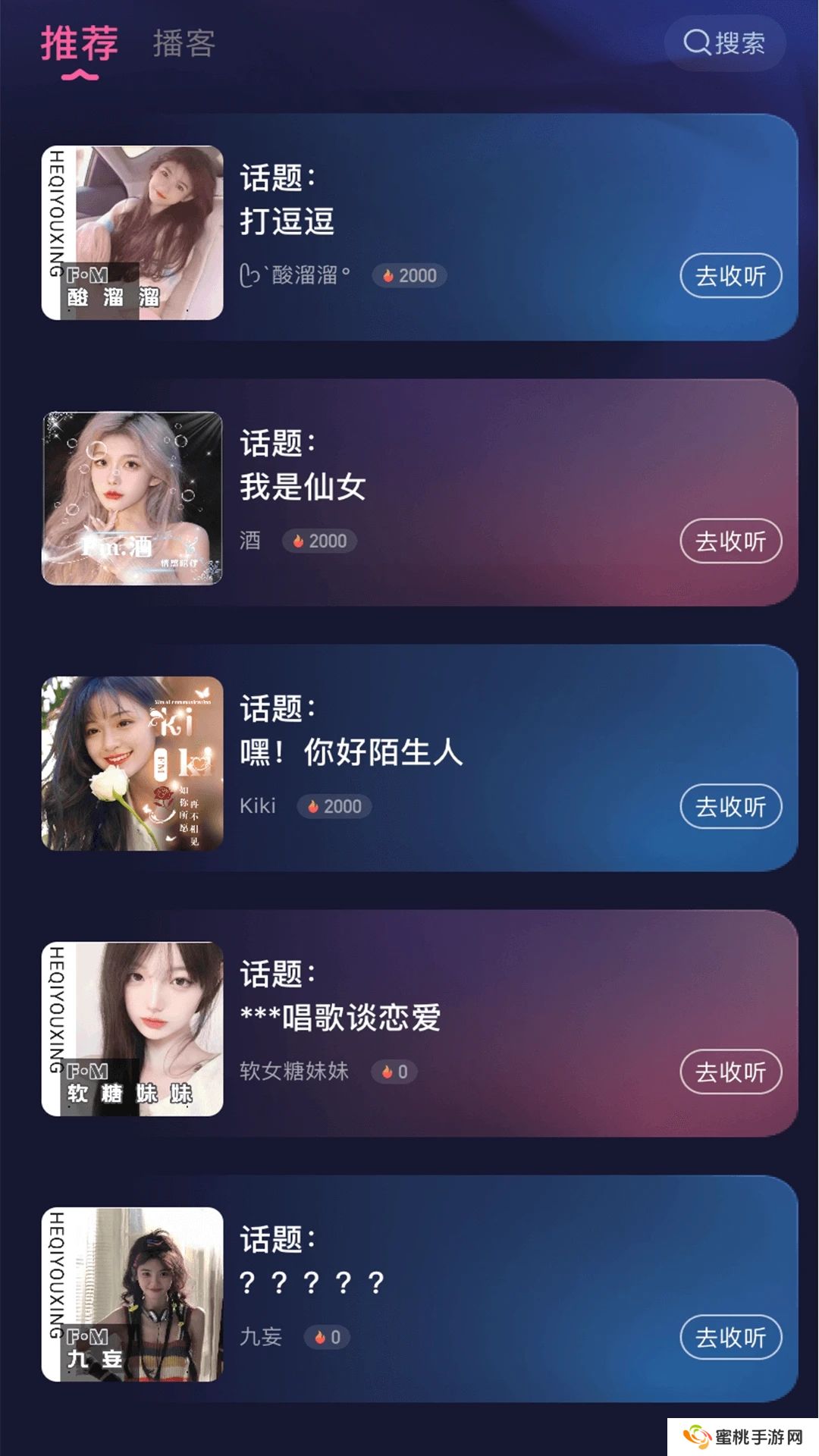This screenshot has width=819, height=1456.
Task: Tap the flame heat icon on 打逗逗 card
Action: pos(389,275)
